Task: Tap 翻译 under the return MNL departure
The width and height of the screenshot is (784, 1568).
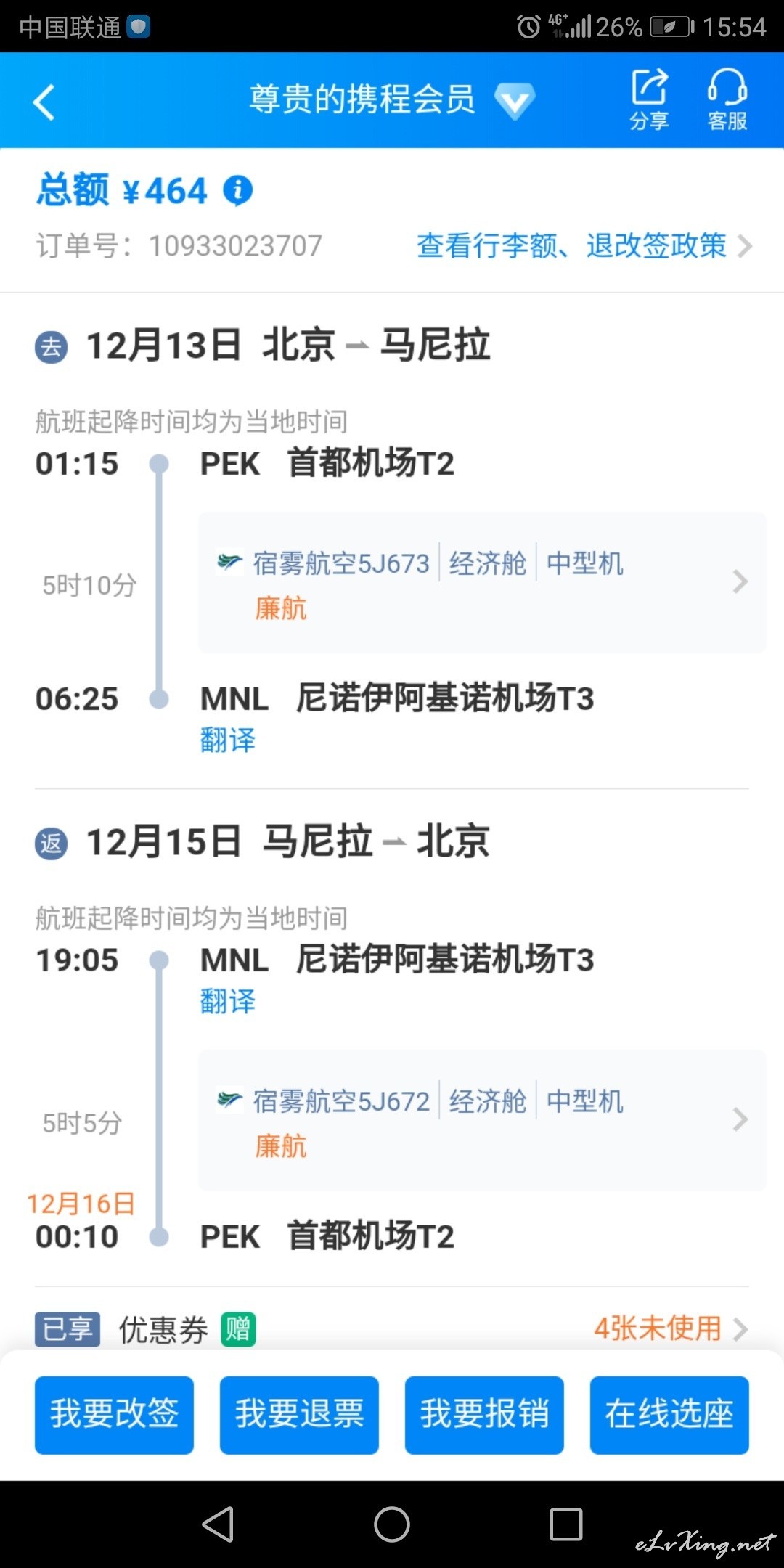Action: (x=228, y=1002)
